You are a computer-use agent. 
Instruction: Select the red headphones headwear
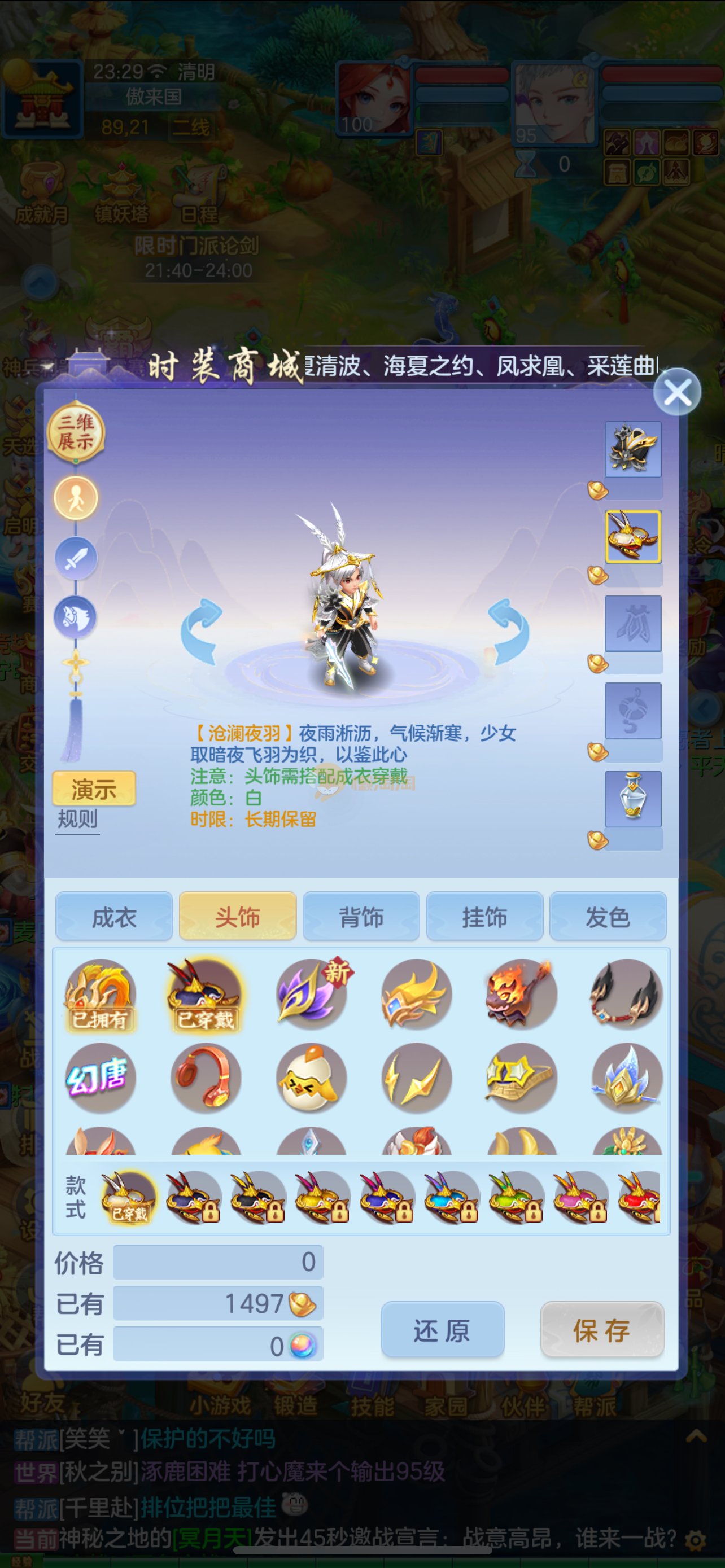(x=206, y=1078)
